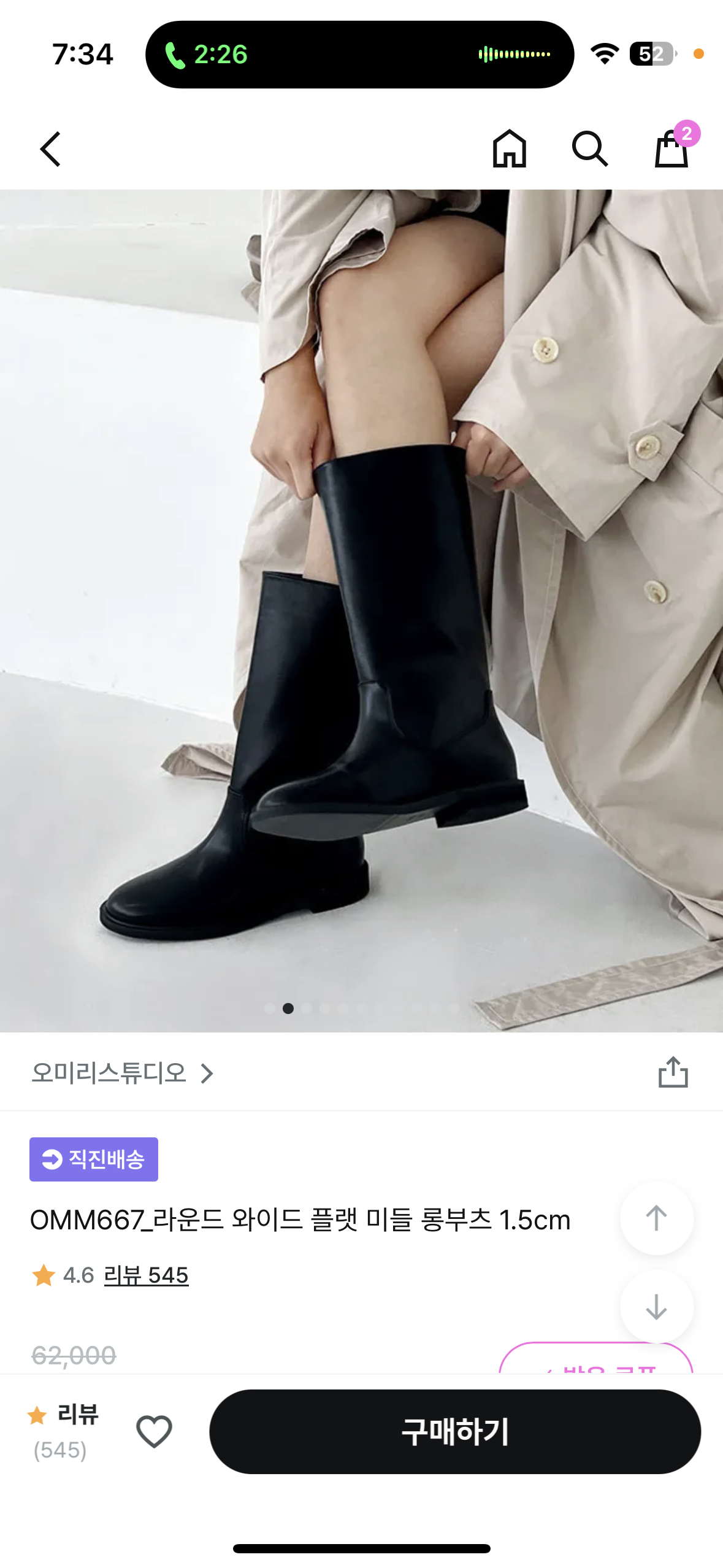Open the boots product photo
Screen dimensions: 723x1568
(x=361, y=610)
